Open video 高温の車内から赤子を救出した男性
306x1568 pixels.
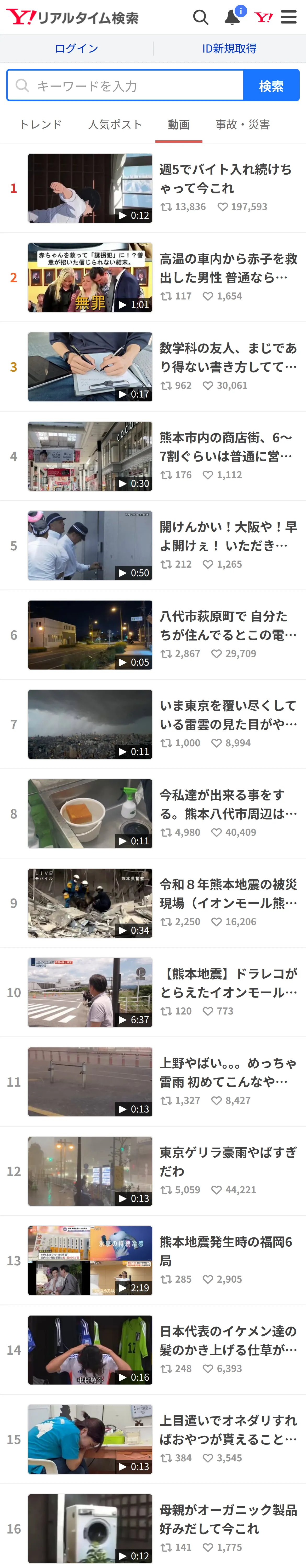153,278
